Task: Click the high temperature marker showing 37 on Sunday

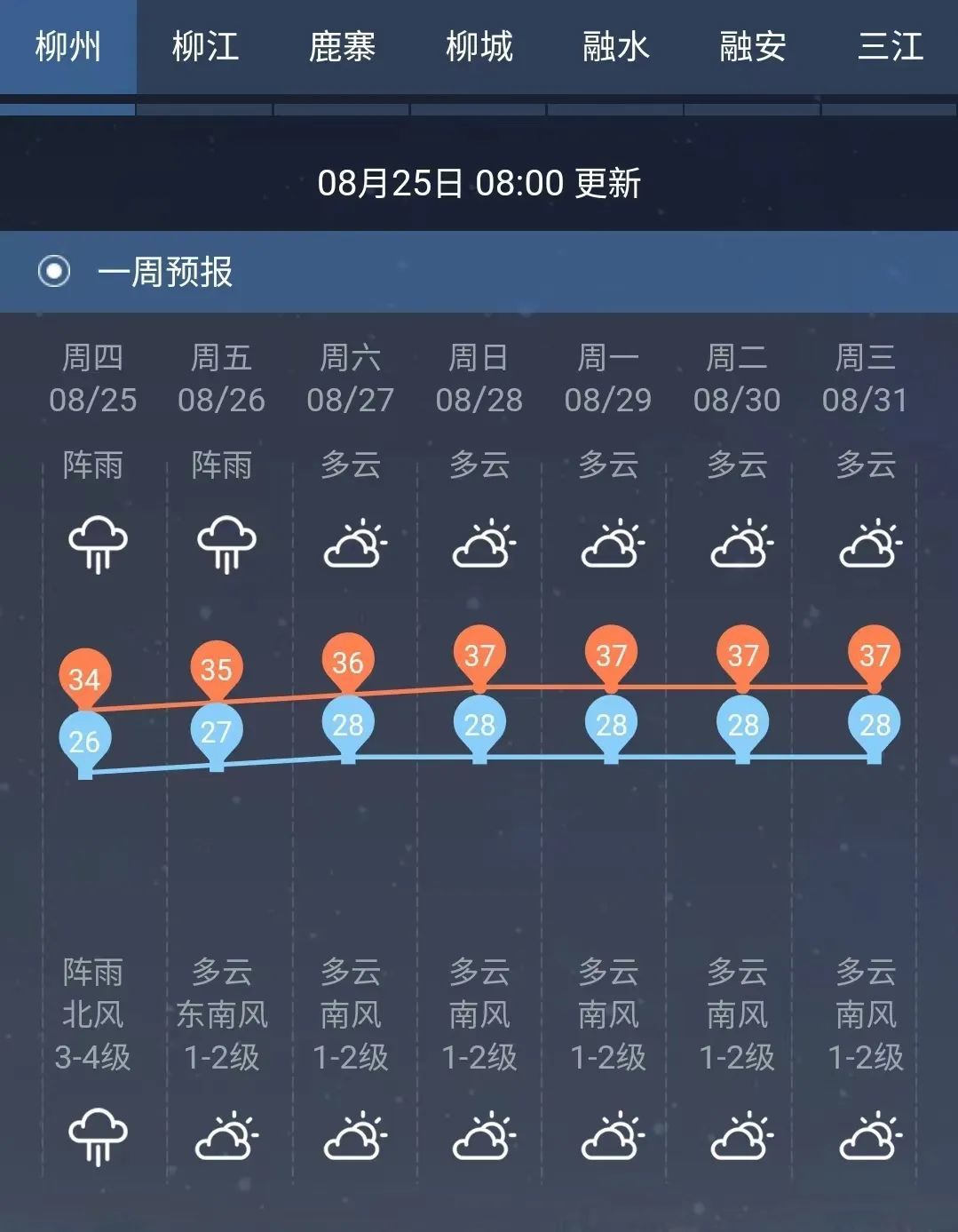Action: (x=480, y=657)
